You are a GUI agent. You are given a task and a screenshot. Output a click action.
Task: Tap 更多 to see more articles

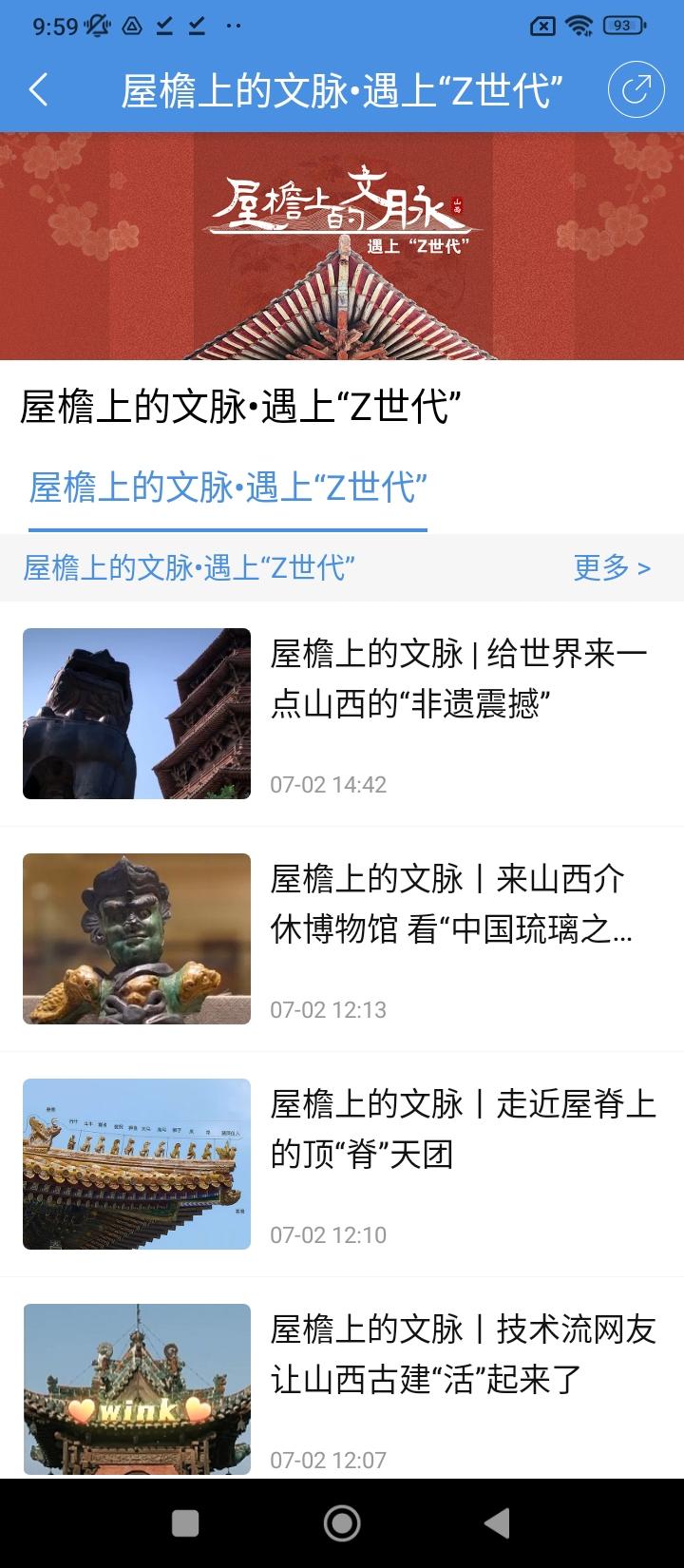coord(612,567)
